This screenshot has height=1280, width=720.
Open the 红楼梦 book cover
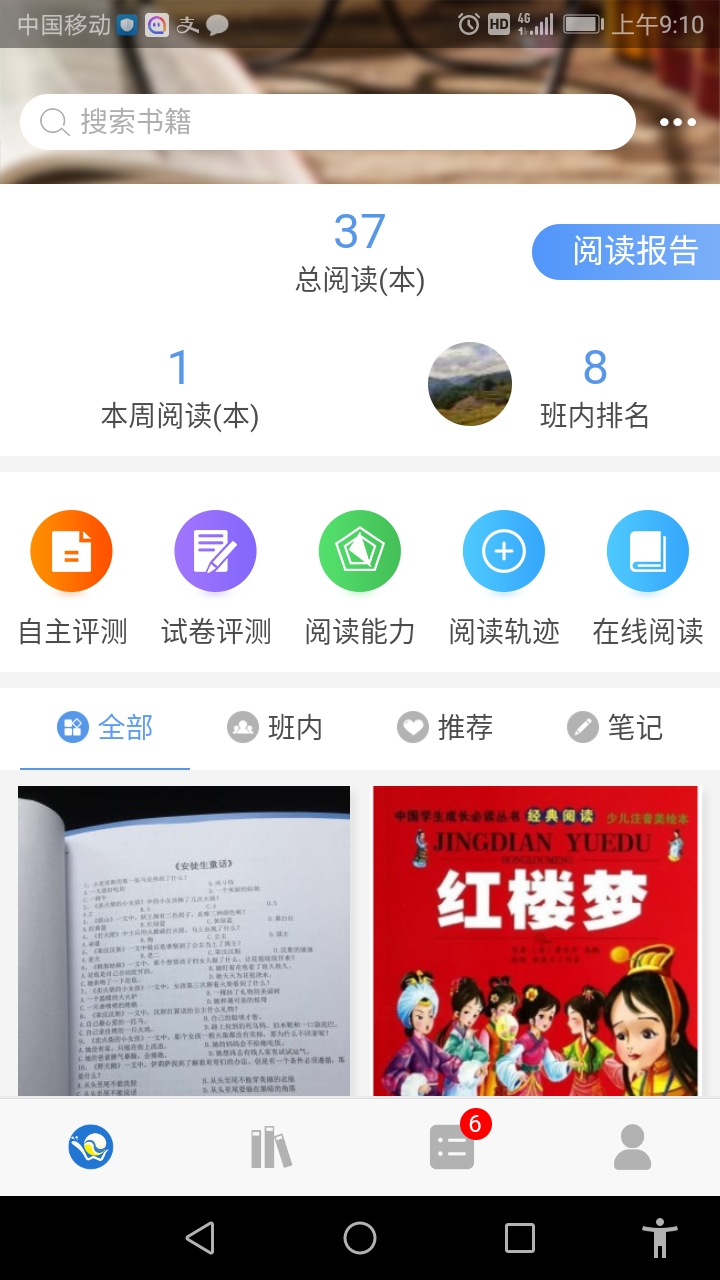(x=537, y=940)
